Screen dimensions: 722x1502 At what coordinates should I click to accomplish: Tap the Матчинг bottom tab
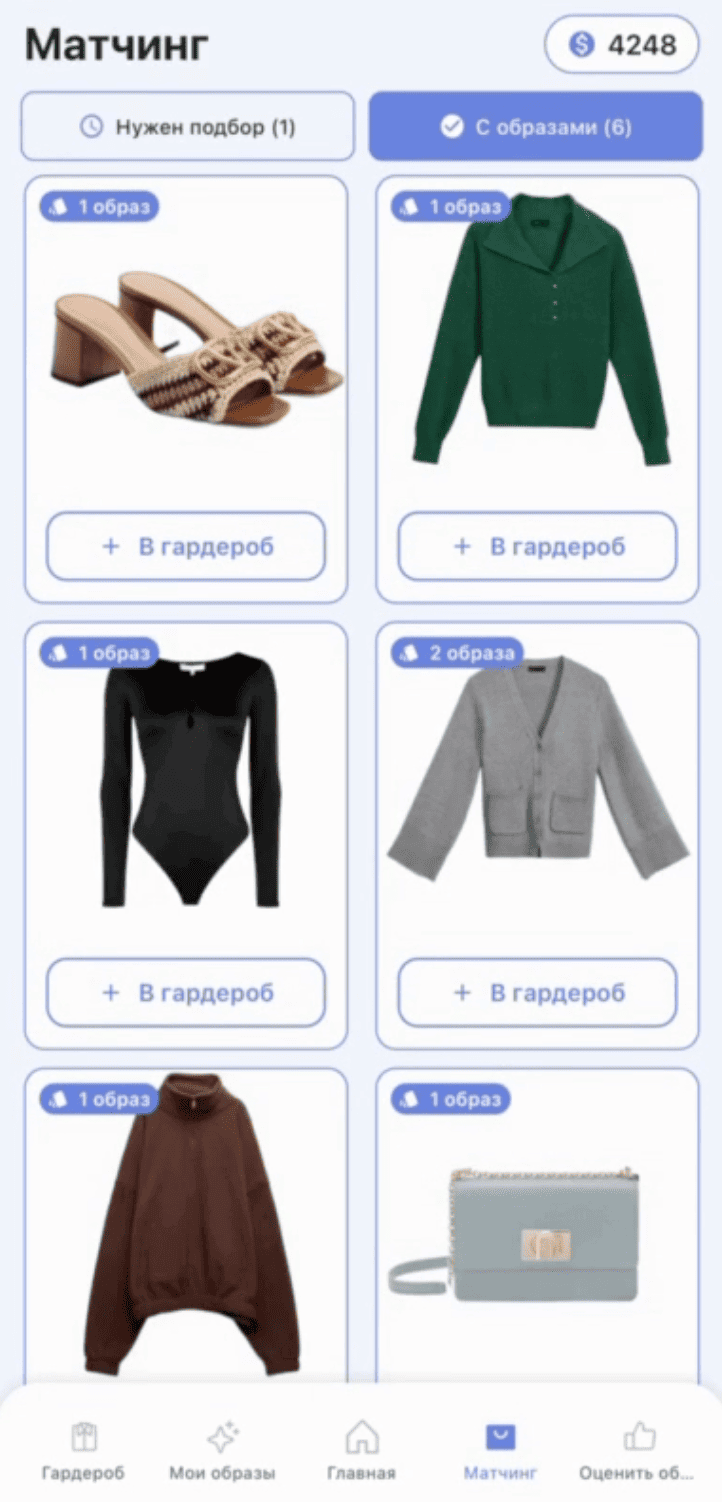tap(500, 1452)
